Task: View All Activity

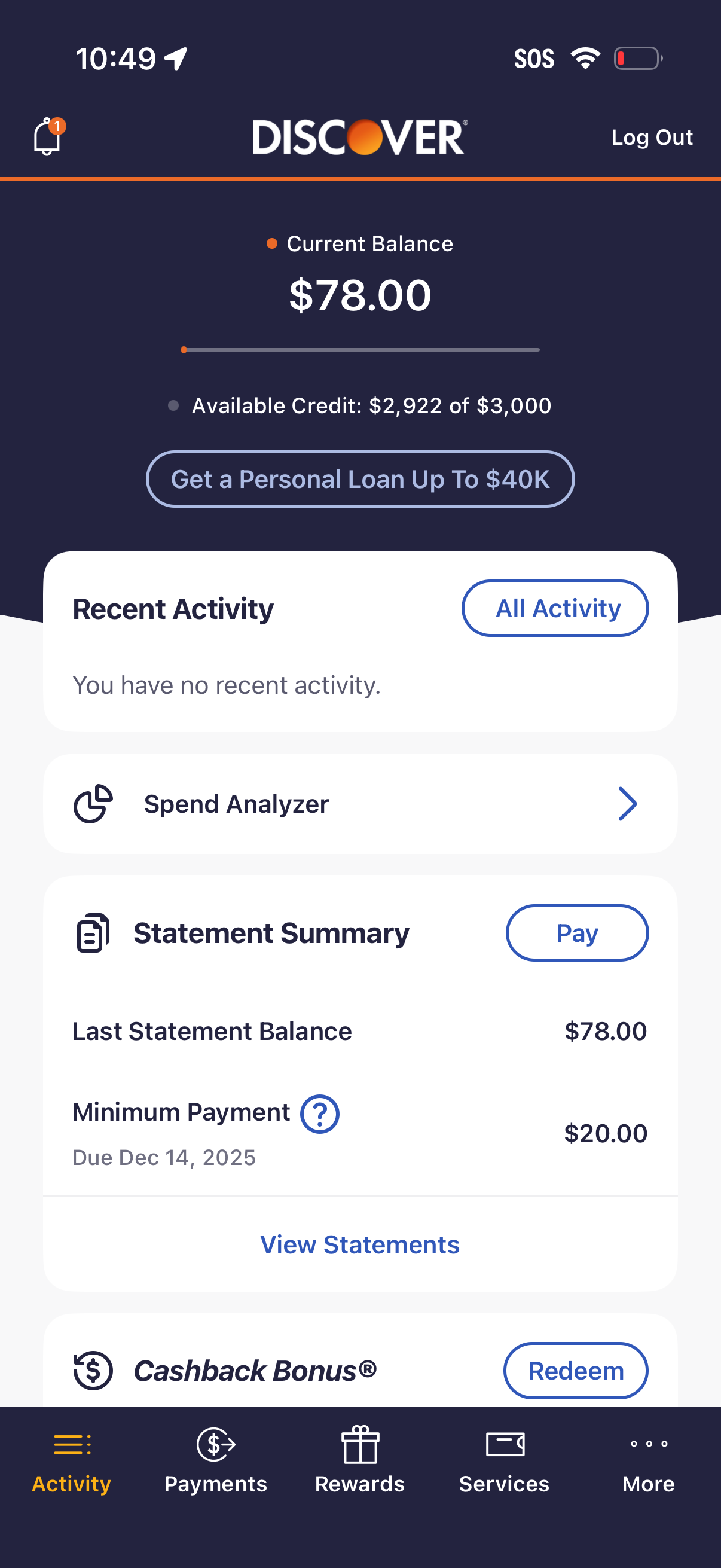Action: click(x=554, y=608)
